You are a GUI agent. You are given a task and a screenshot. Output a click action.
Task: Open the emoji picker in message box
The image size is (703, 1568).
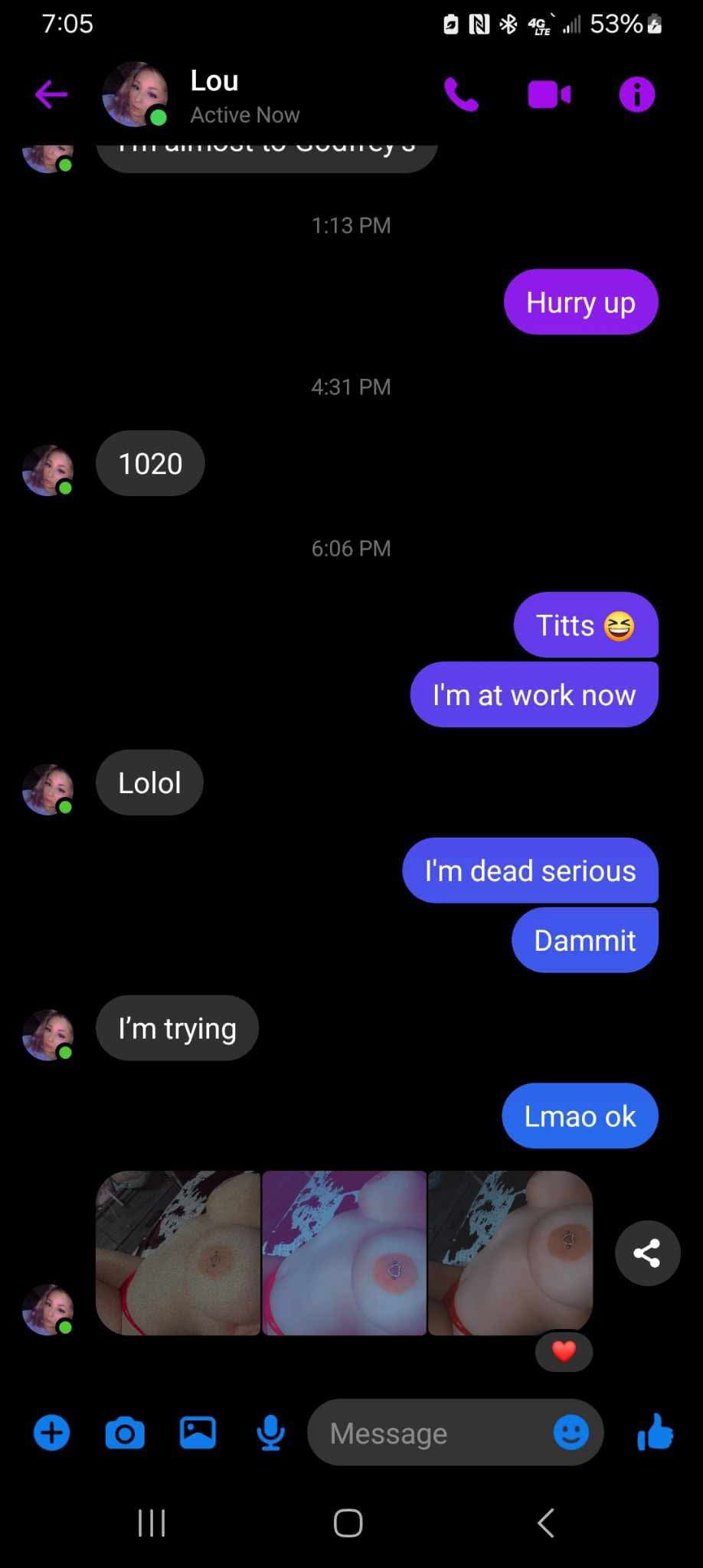tap(571, 1432)
